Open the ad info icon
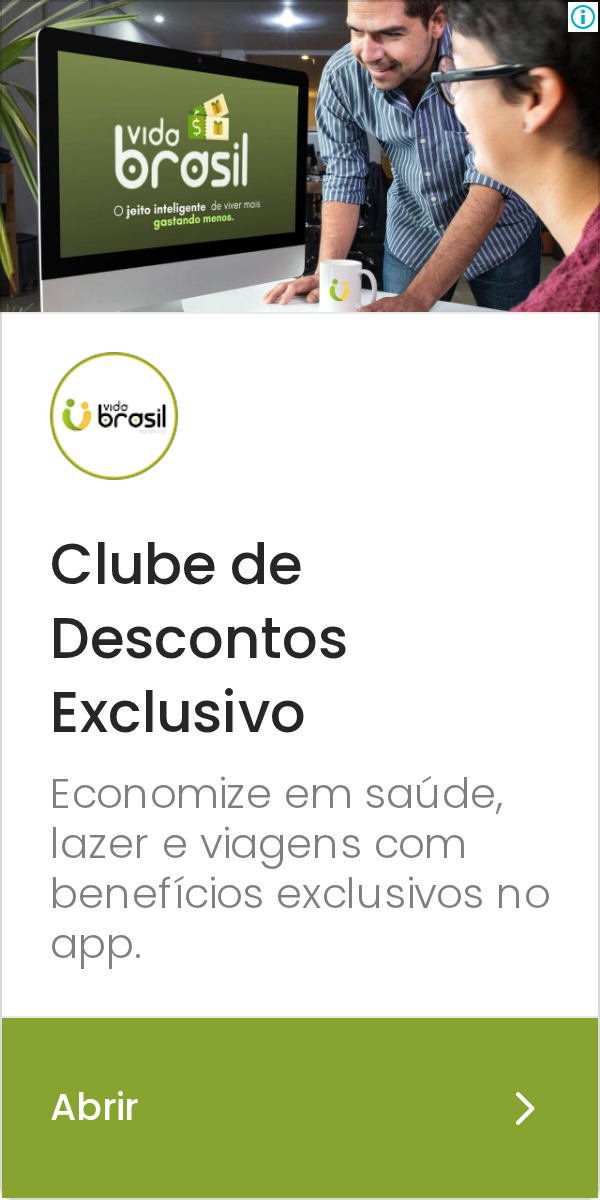 click(583, 17)
